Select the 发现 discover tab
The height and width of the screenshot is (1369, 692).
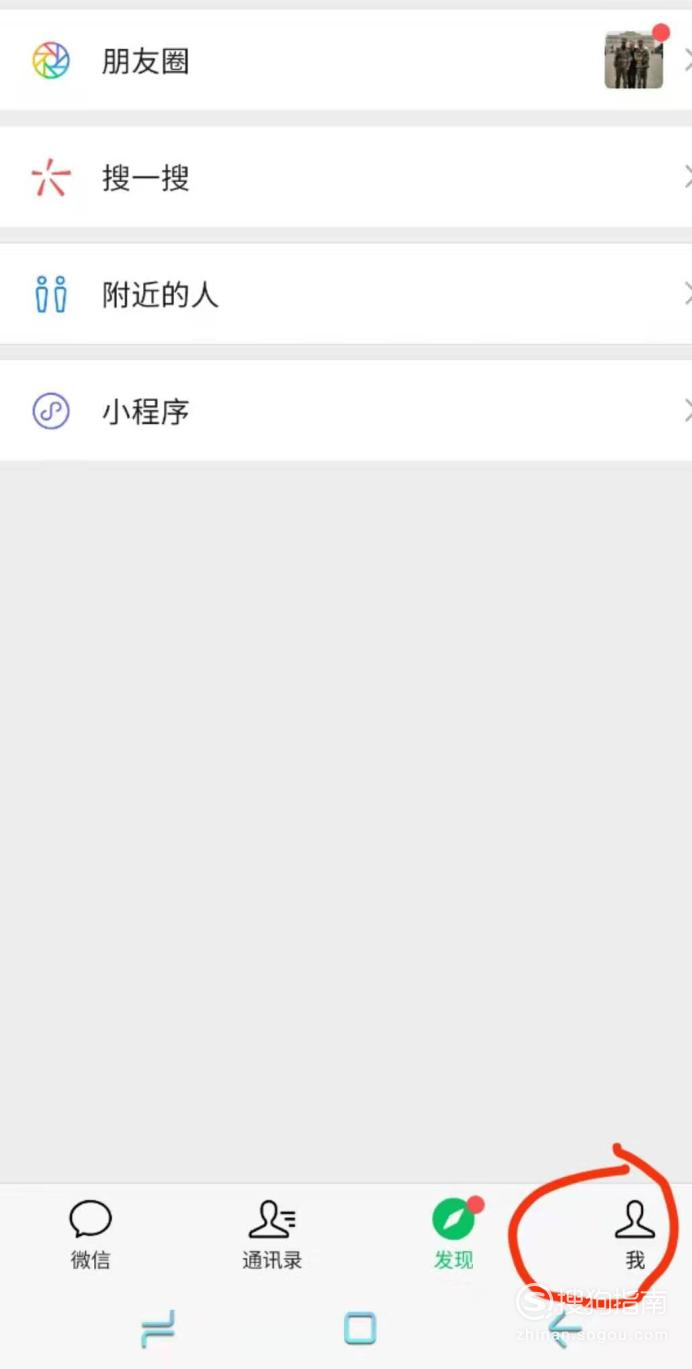click(453, 1234)
